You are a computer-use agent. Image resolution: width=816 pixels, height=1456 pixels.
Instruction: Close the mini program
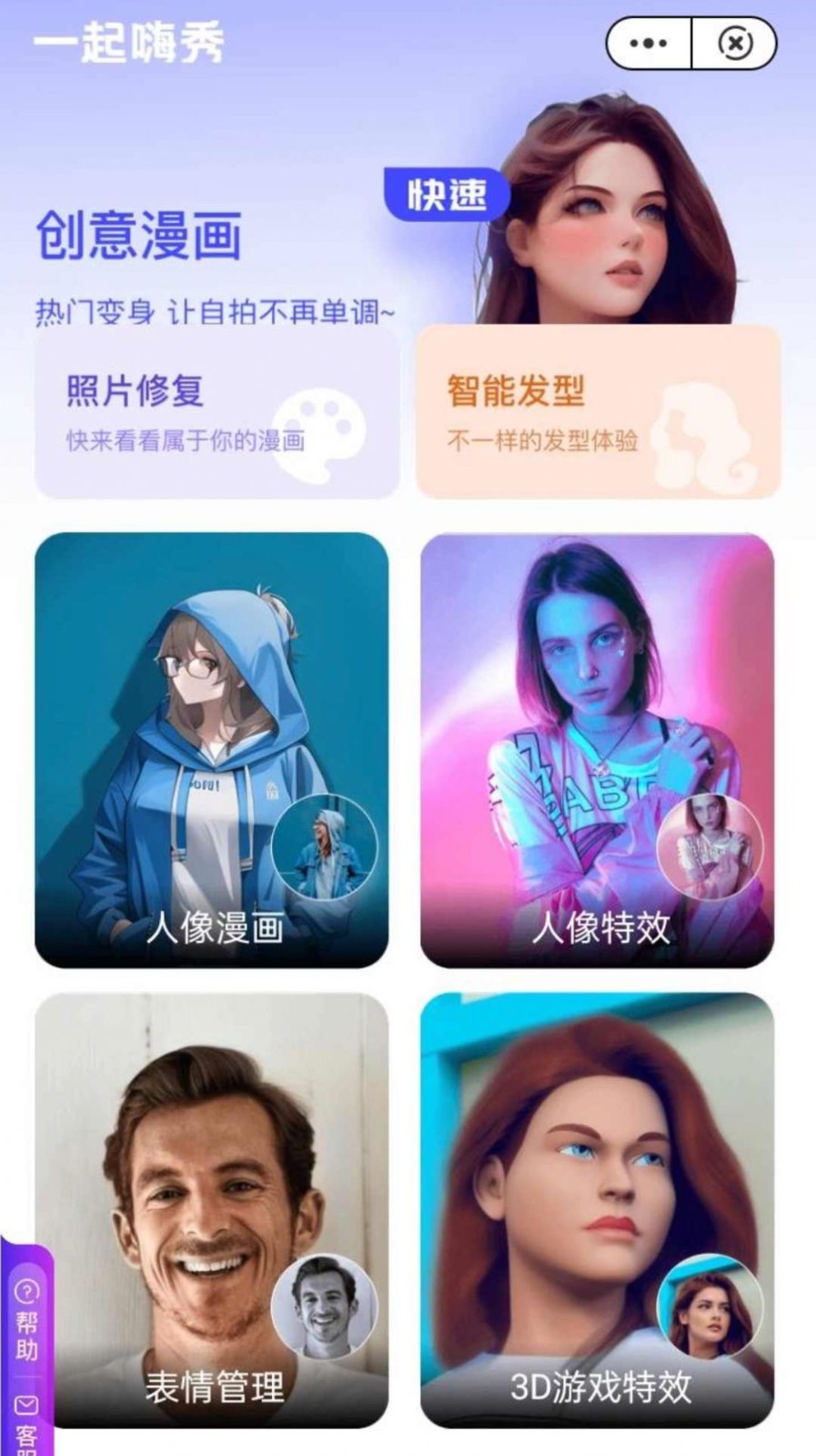click(x=735, y=43)
